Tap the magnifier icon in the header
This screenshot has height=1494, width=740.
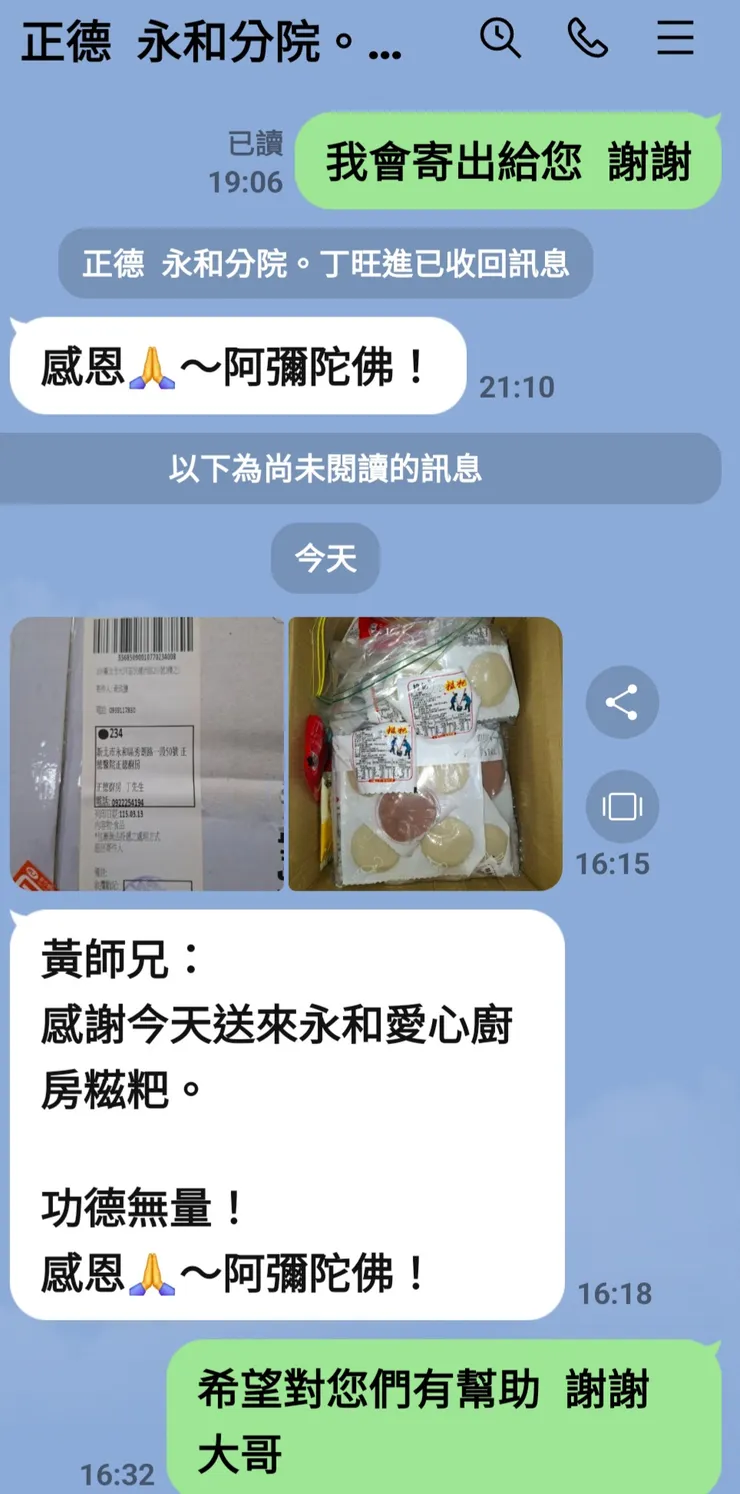tap(502, 38)
